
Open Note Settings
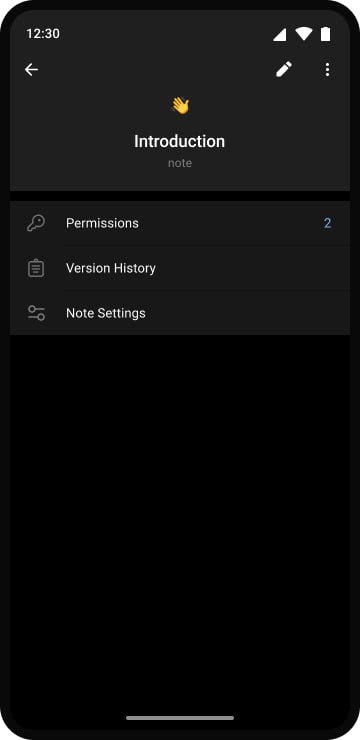[180, 313]
